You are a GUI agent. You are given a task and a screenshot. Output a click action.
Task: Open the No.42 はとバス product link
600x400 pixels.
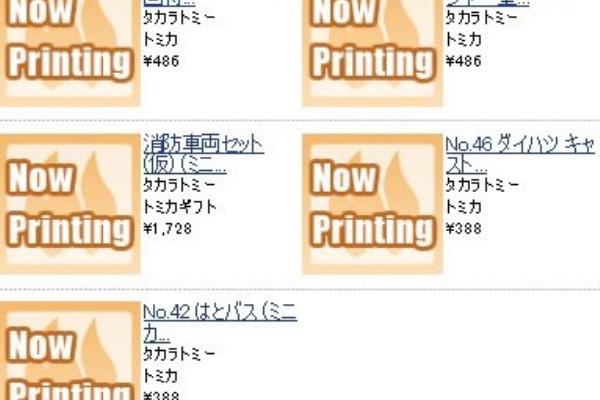tap(219, 312)
